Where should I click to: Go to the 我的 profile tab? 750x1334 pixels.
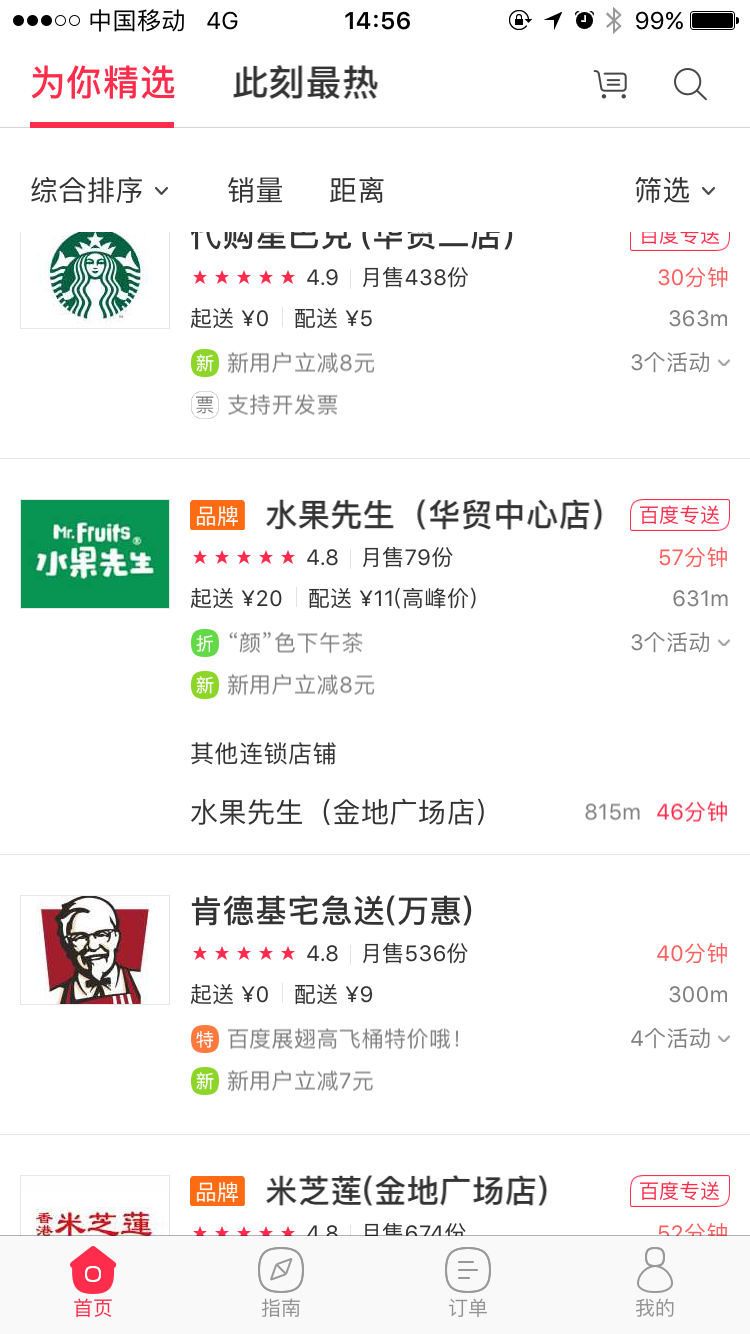[x=655, y=1284]
